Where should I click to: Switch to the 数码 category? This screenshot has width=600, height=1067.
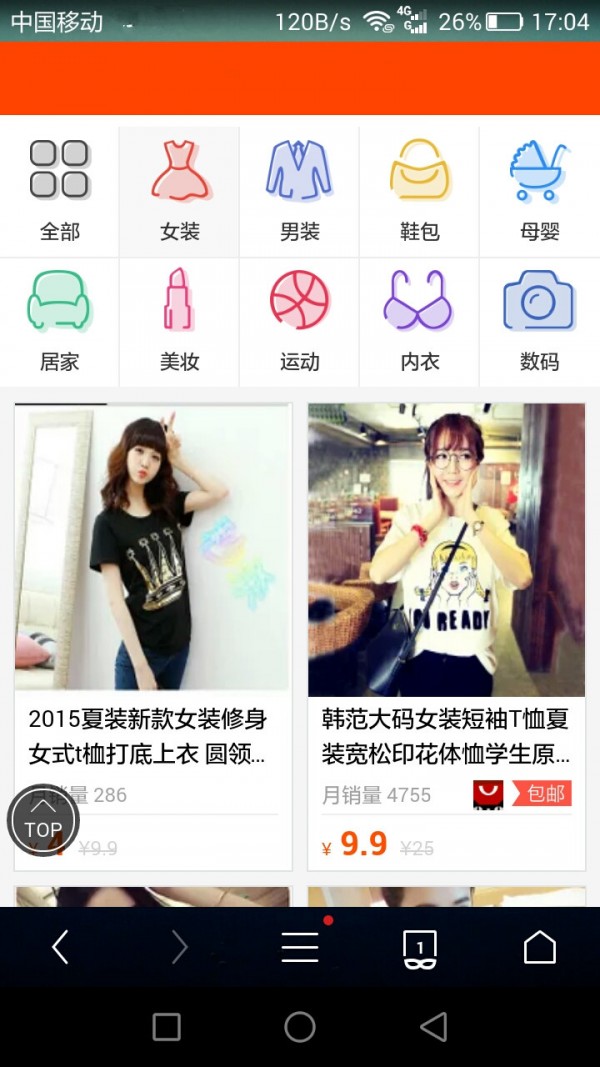pos(540,320)
